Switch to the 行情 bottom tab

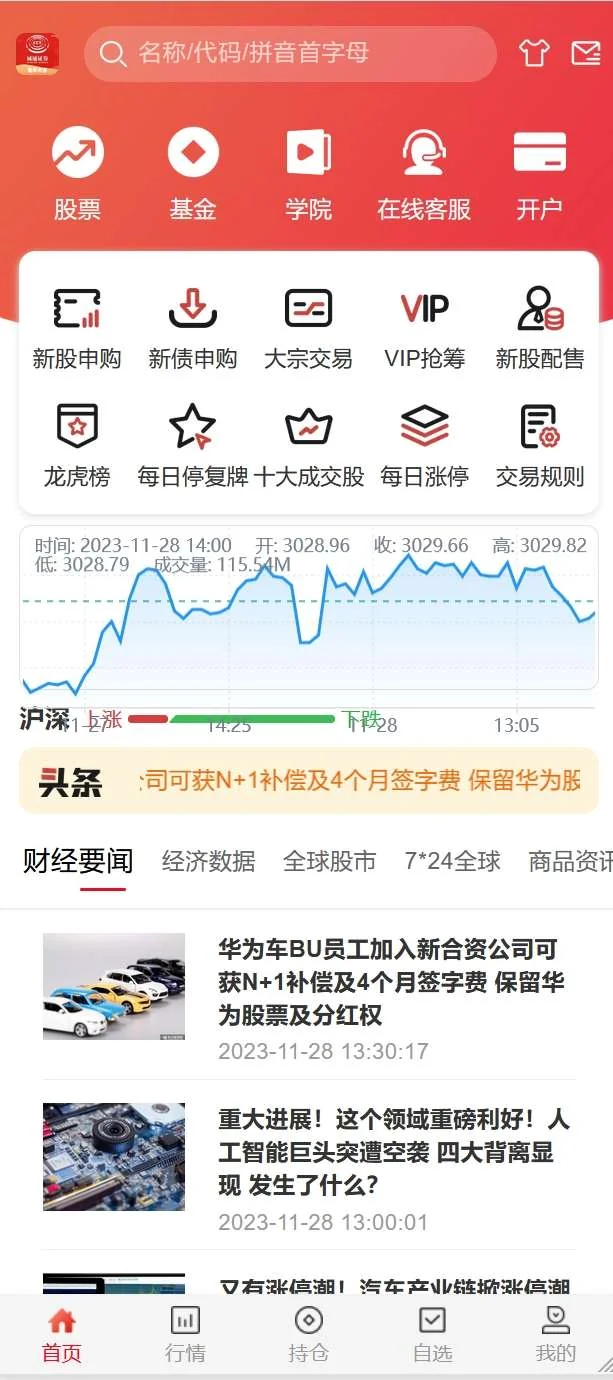click(185, 1334)
